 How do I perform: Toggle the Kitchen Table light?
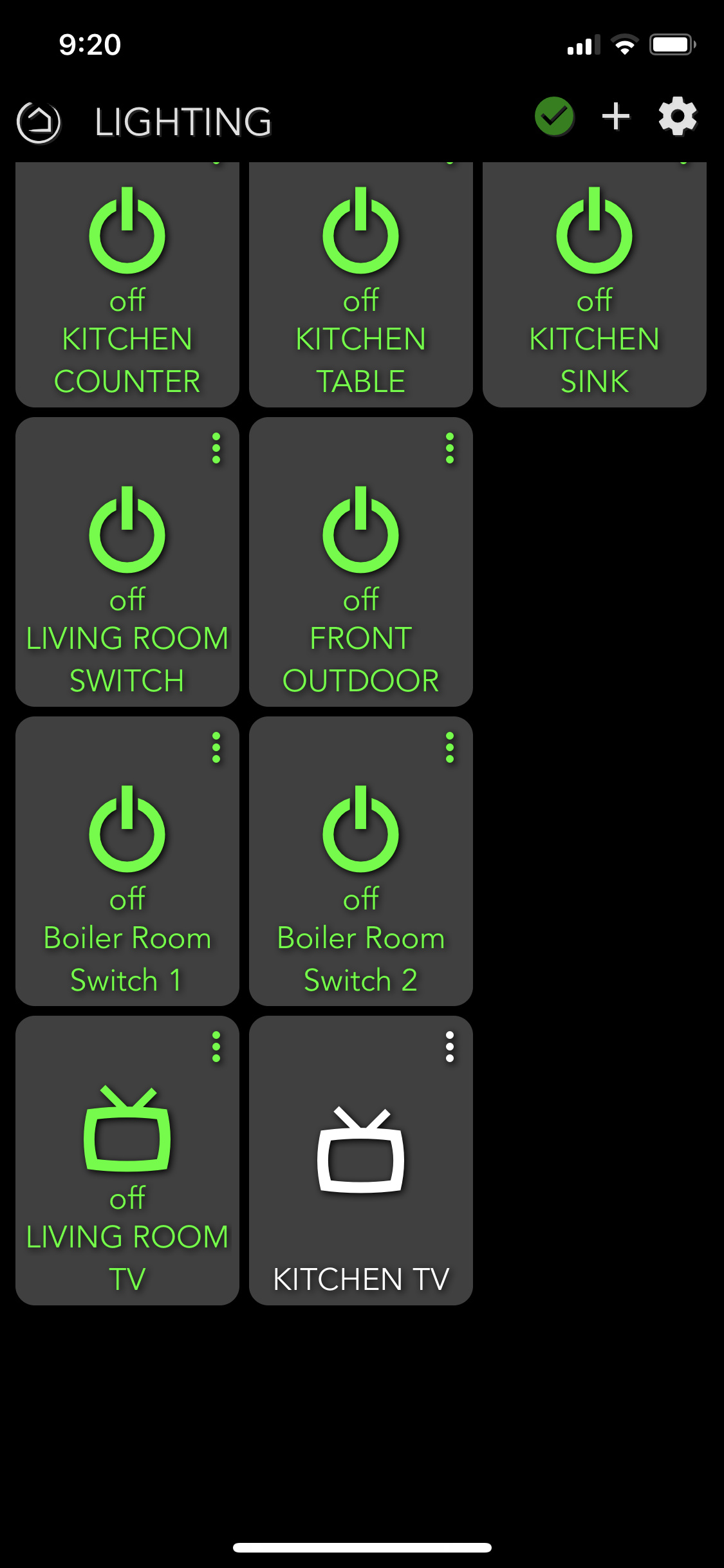(361, 232)
